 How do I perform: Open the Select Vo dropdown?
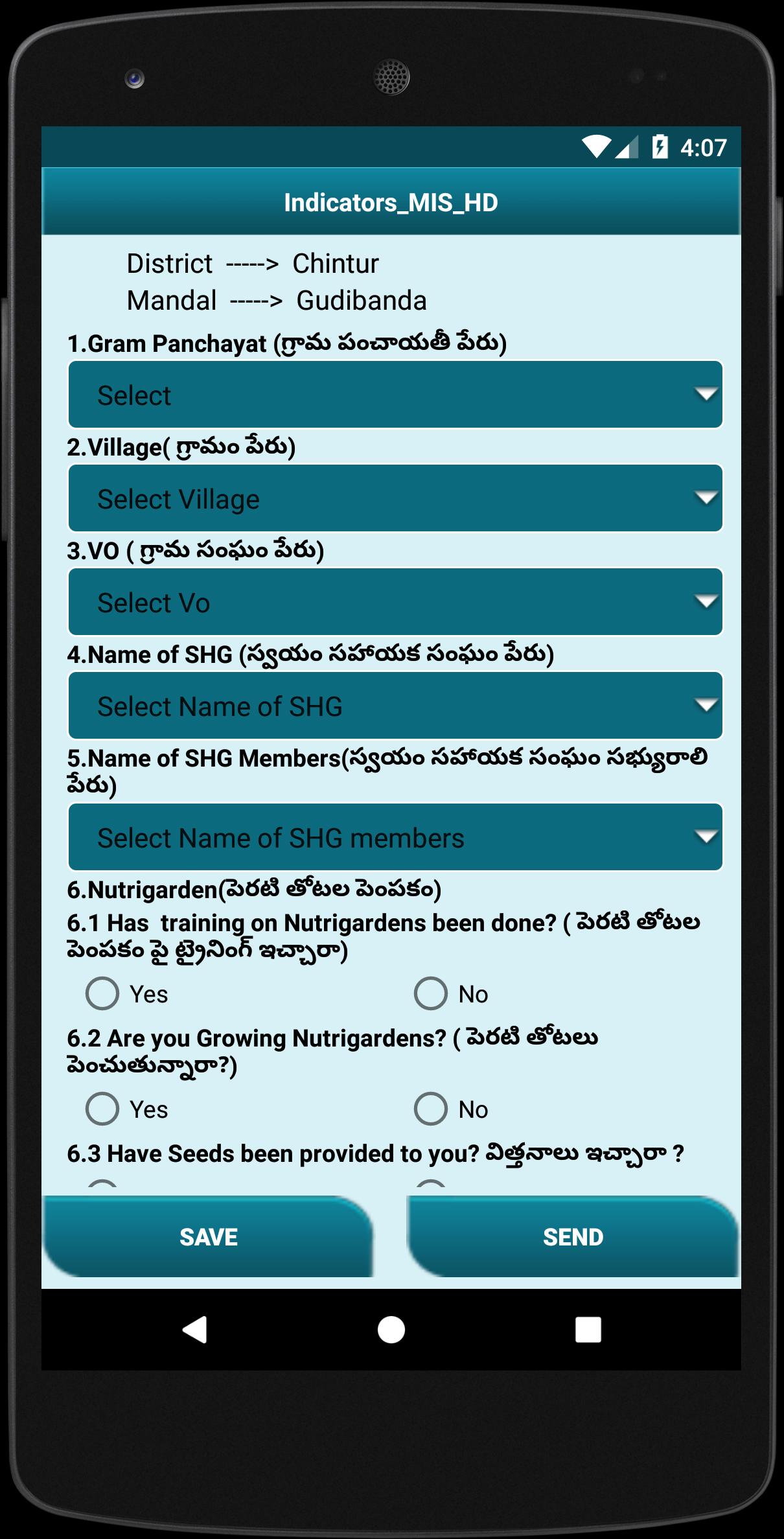pyautogui.click(x=395, y=602)
